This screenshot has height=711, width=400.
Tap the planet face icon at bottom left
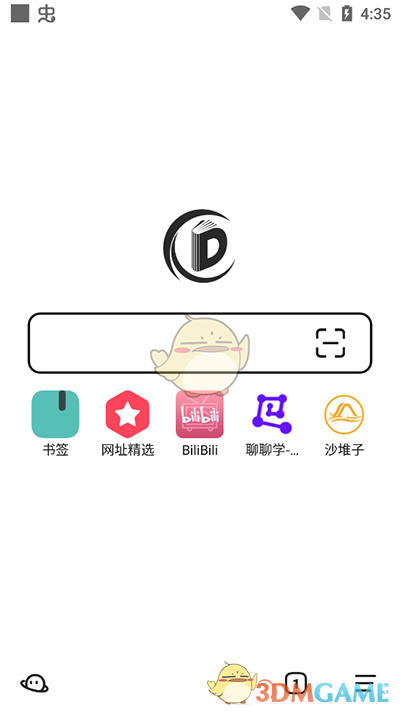point(34,683)
